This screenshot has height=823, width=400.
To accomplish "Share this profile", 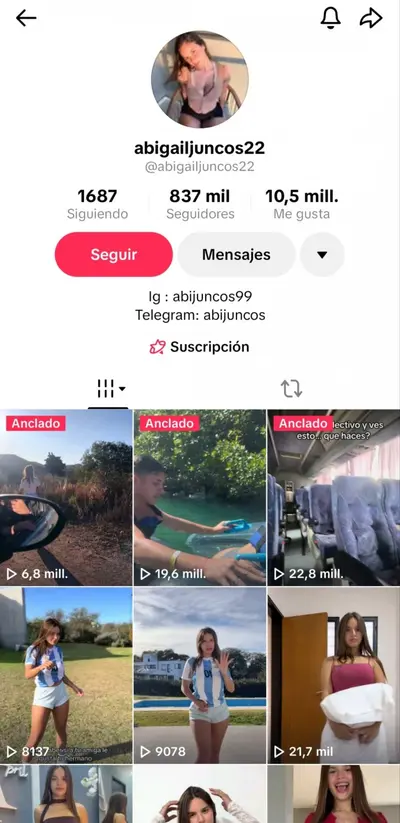I will (x=371, y=18).
